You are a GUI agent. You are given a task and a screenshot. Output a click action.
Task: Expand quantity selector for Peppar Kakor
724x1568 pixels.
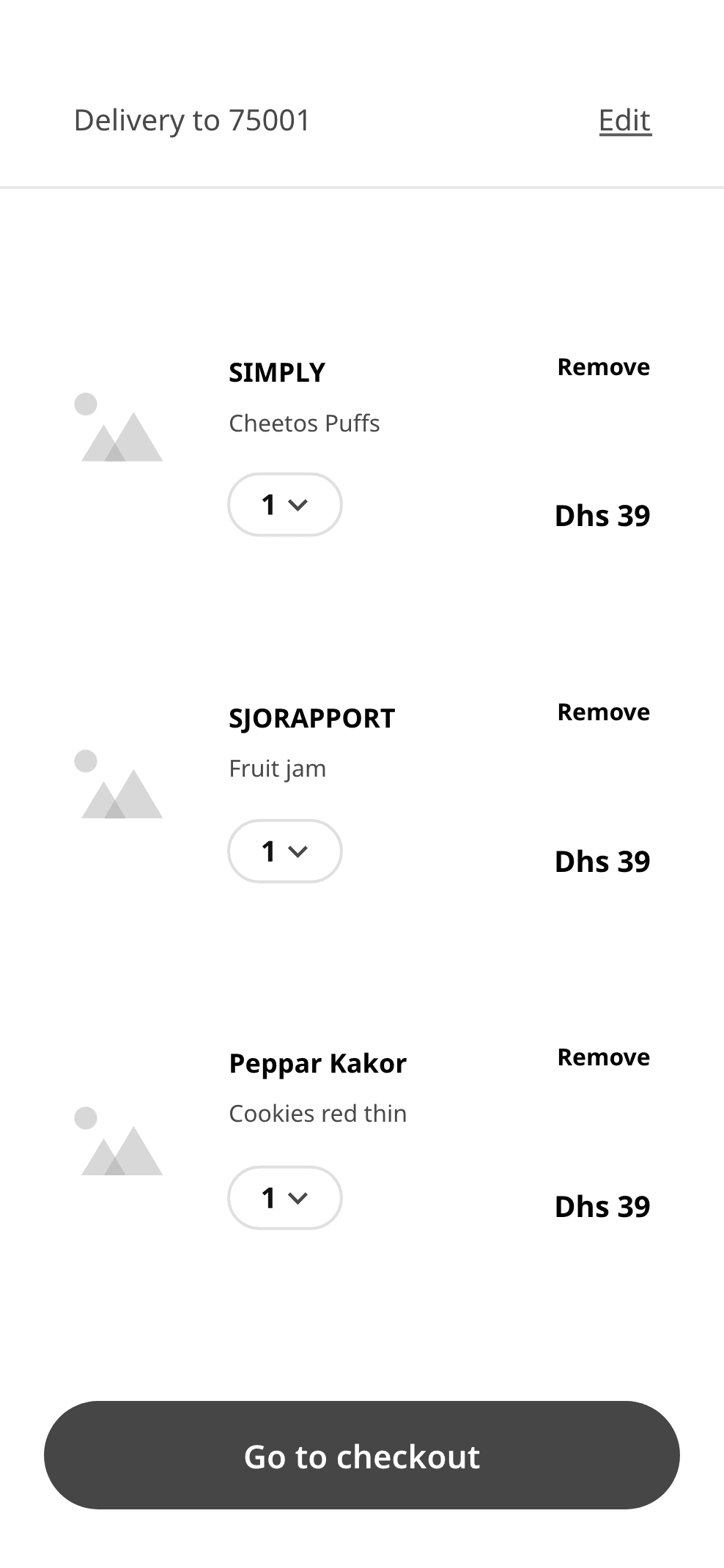click(285, 1198)
